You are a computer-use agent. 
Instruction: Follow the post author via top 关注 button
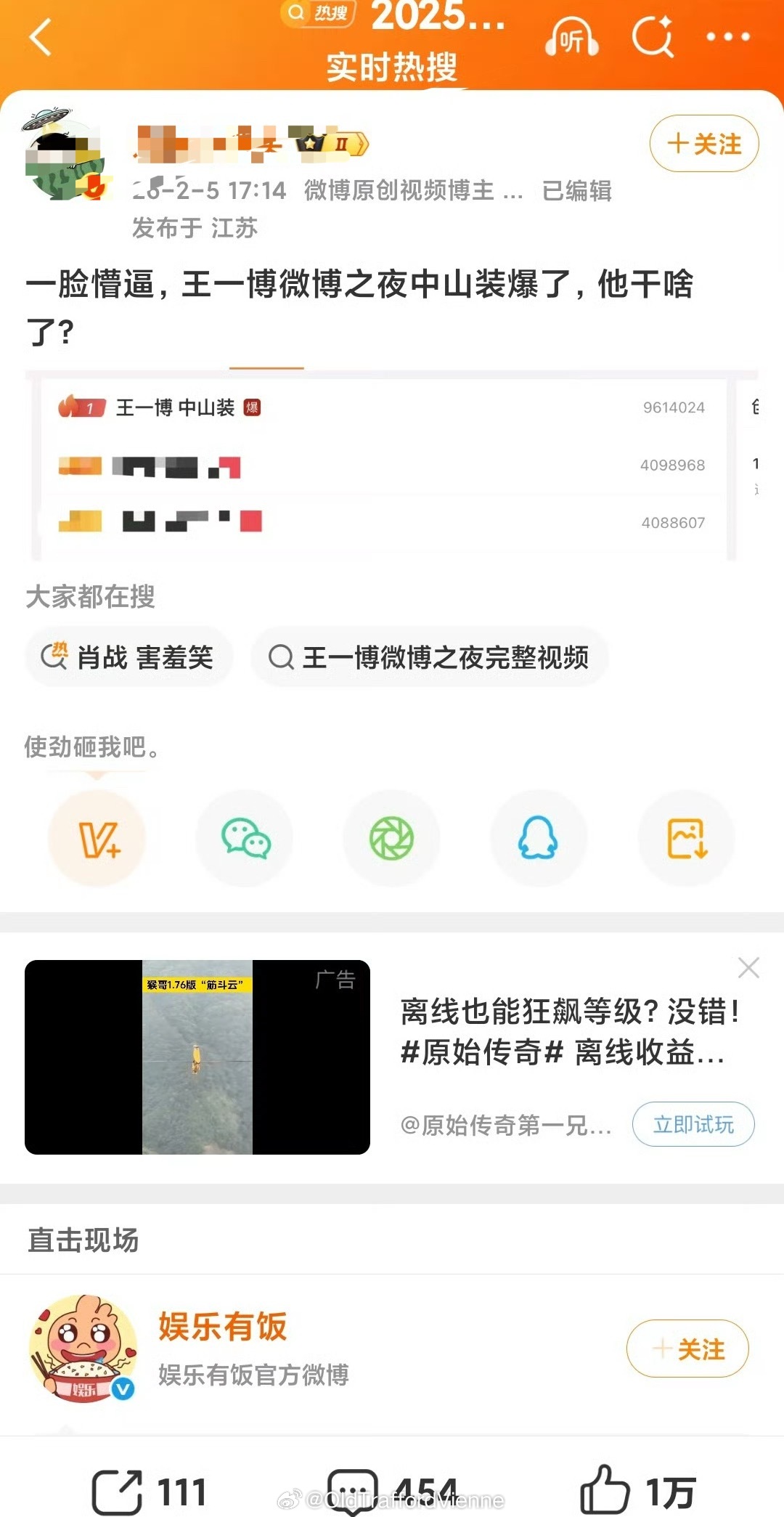702,144
